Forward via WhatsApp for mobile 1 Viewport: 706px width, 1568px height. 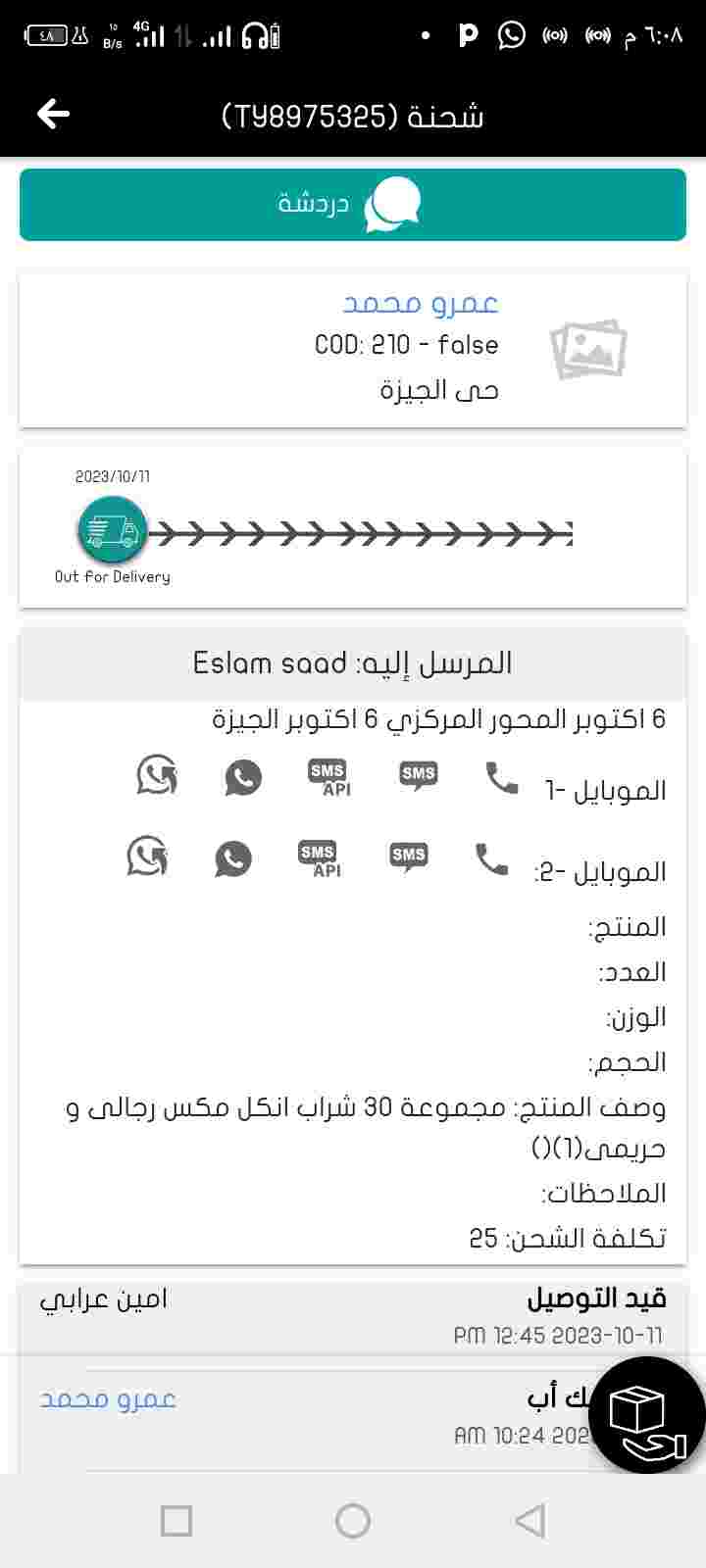(x=157, y=774)
